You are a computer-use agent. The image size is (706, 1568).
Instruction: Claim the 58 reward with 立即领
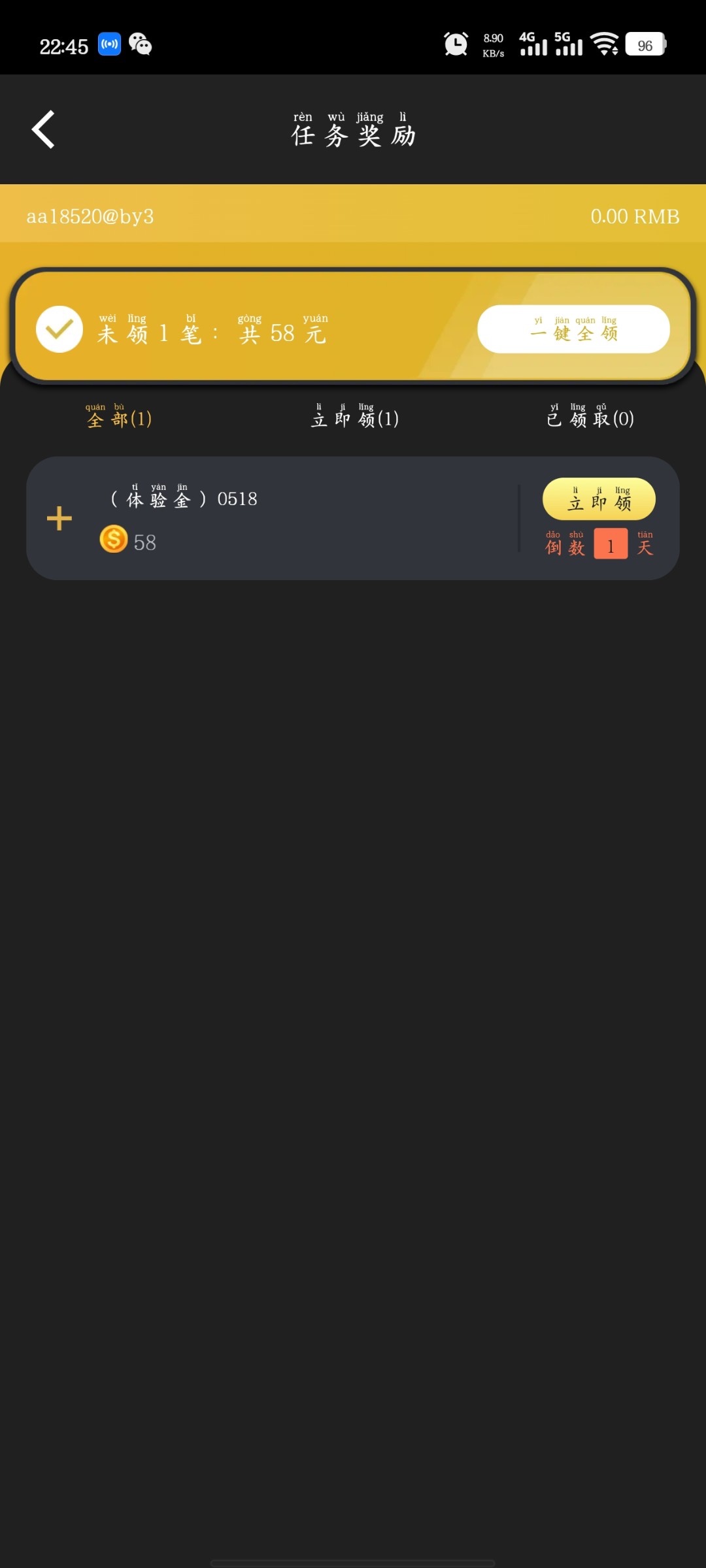(599, 500)
